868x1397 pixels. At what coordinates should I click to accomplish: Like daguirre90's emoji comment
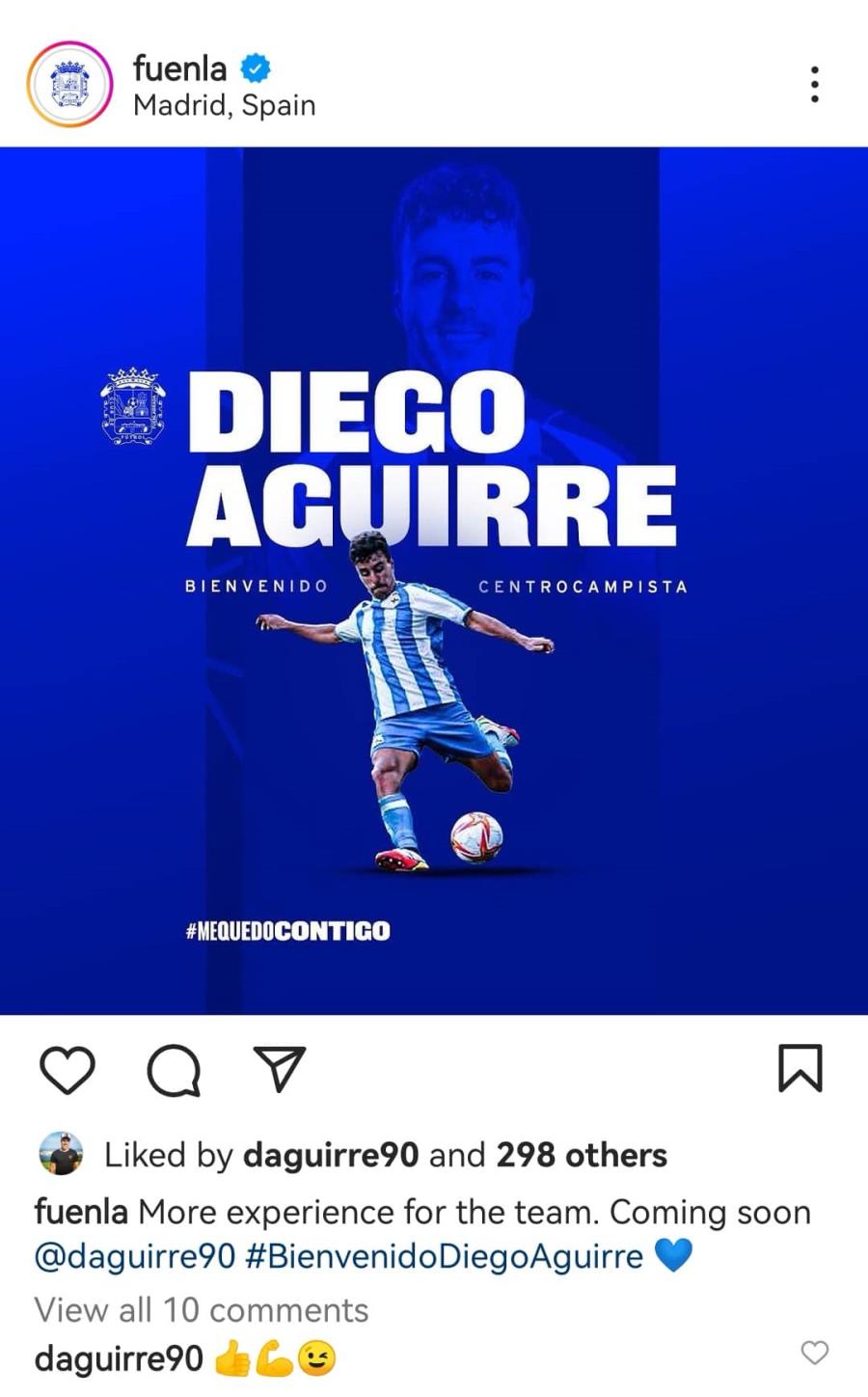pyautogui.click(x=815, y=1353)
